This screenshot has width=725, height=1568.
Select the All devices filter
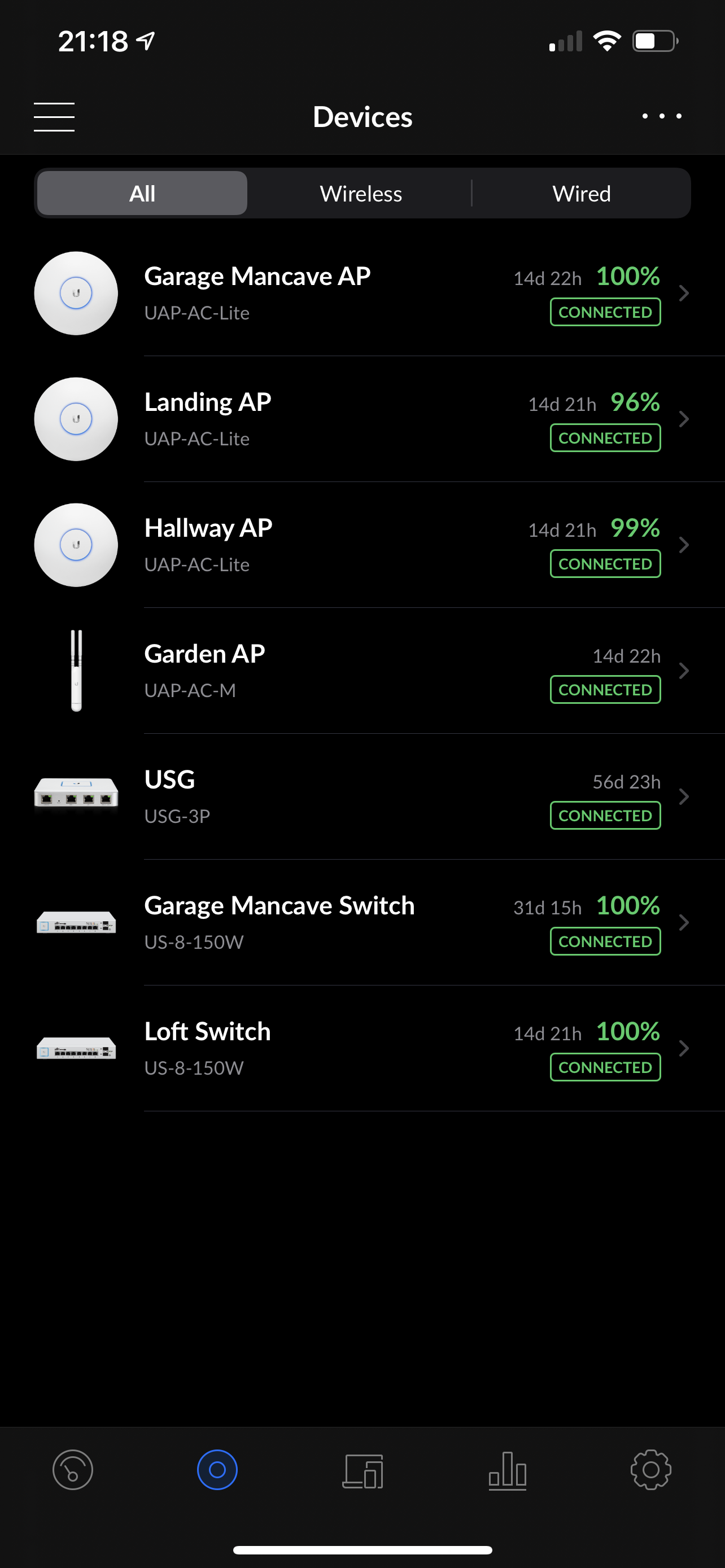(x=142, y=194)
